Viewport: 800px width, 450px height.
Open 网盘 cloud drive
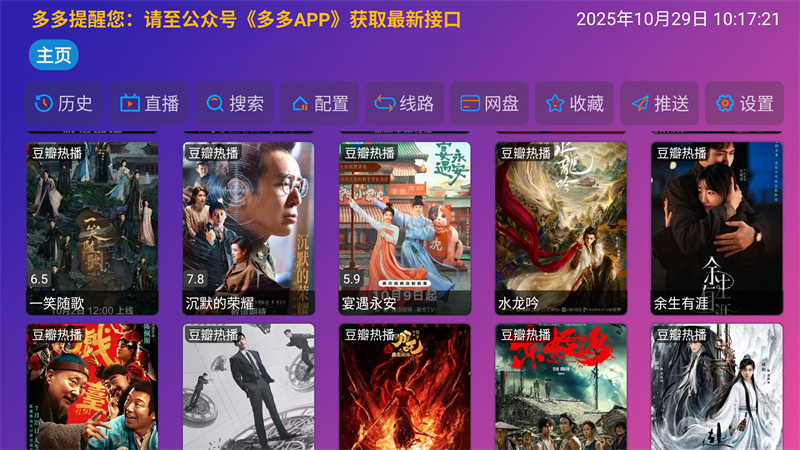point(490,103)
